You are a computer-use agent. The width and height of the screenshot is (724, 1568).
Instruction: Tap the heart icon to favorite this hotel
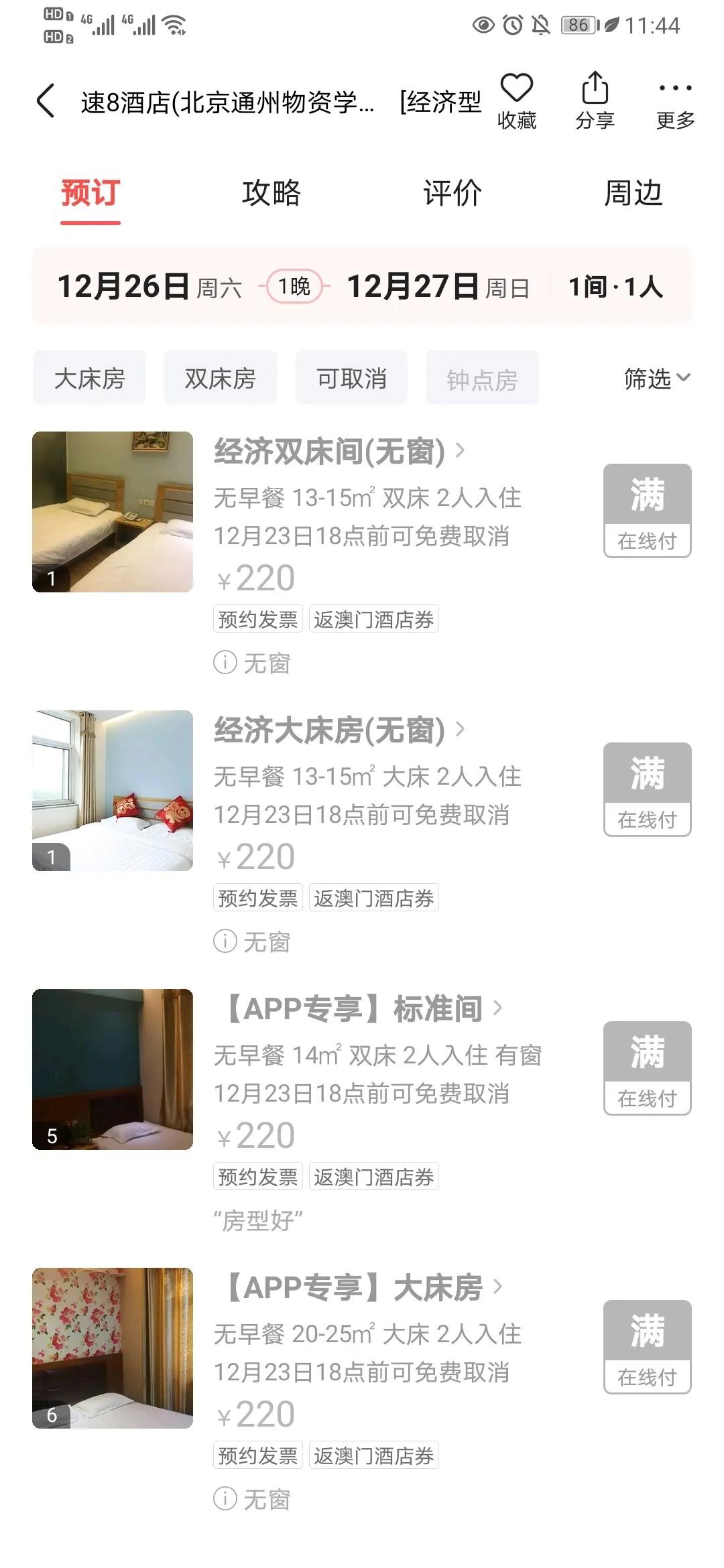click(x=516, y=88)
